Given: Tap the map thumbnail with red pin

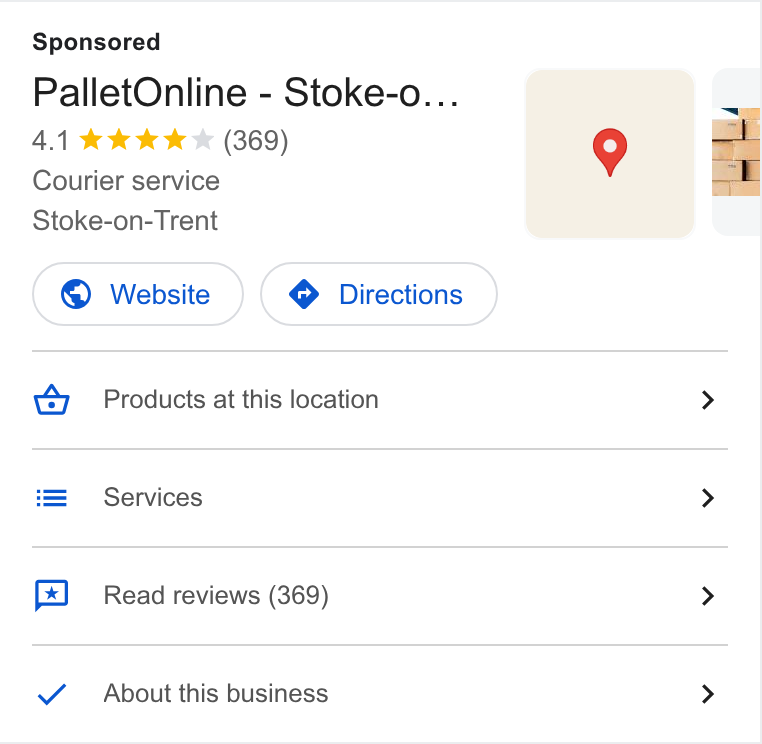Looking at the screenshot, I should pos(610,154).
